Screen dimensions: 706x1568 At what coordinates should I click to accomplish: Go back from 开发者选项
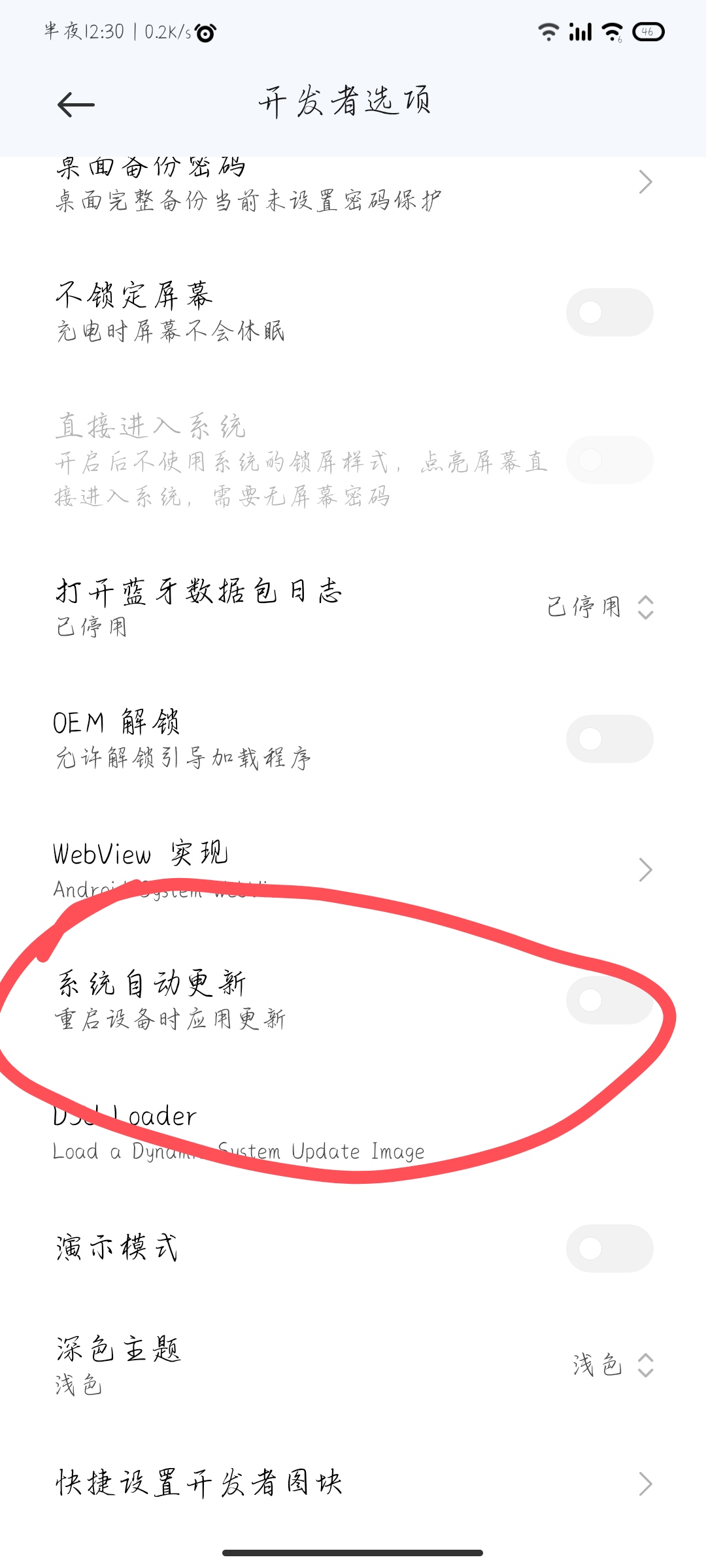tap(76, 105)
